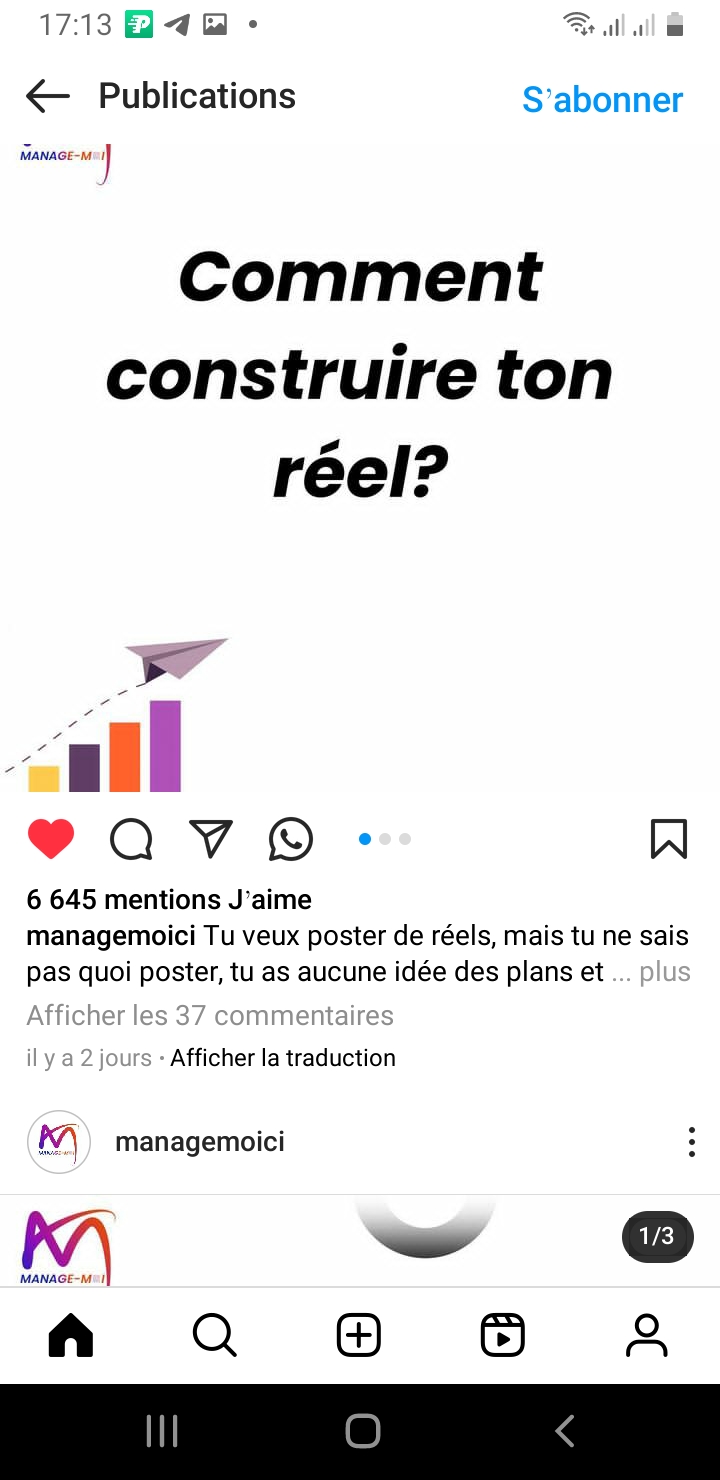Switch to the Home tab
The image size is (720, 1480).
click(x=71, y=1335)
